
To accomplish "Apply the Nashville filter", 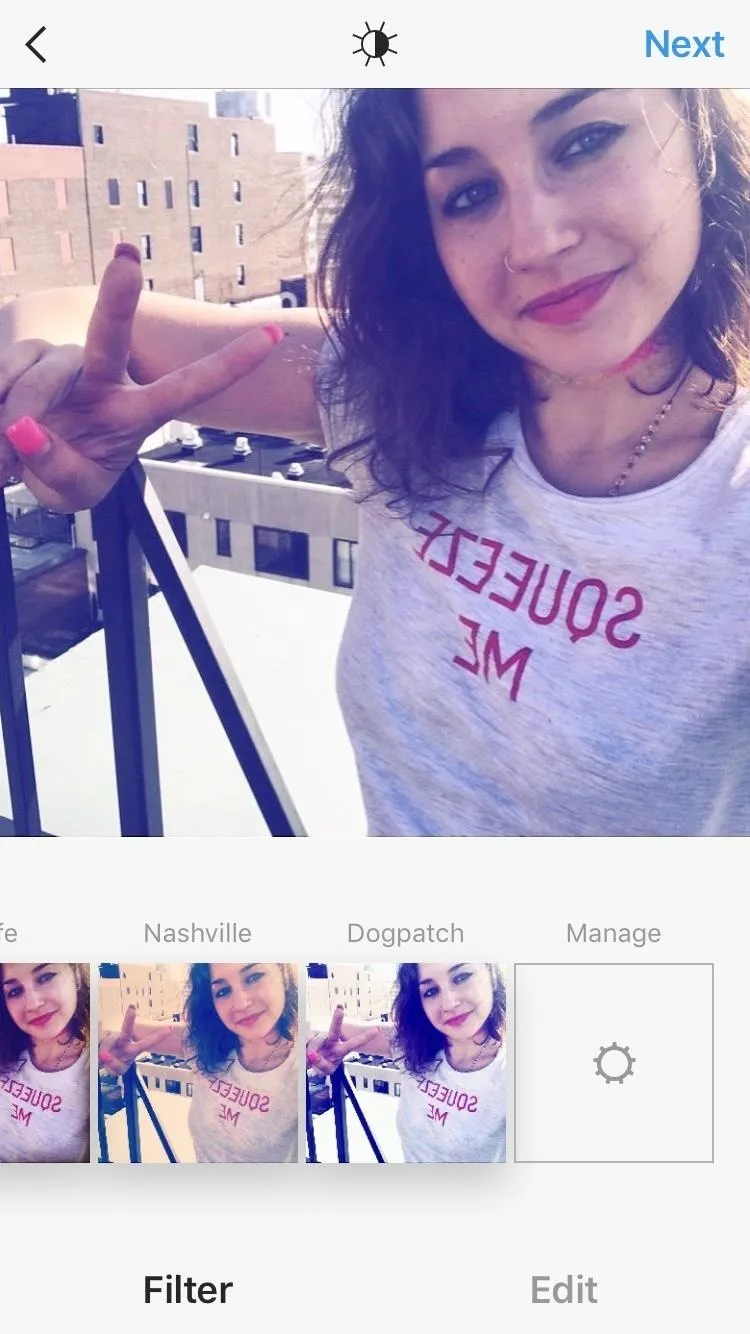I will pos(198,1062).
